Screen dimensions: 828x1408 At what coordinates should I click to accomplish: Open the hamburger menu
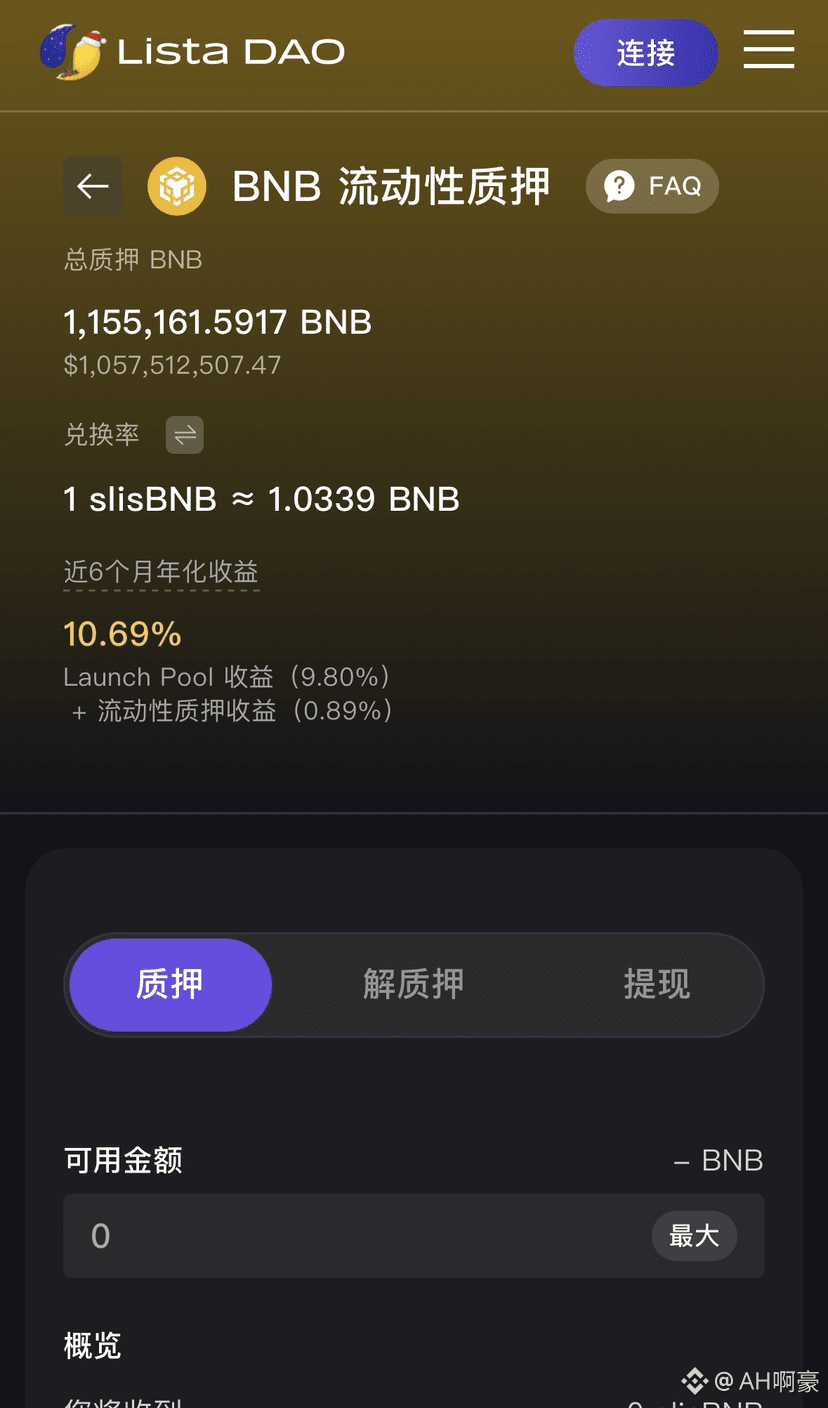(x=768, y=50)
